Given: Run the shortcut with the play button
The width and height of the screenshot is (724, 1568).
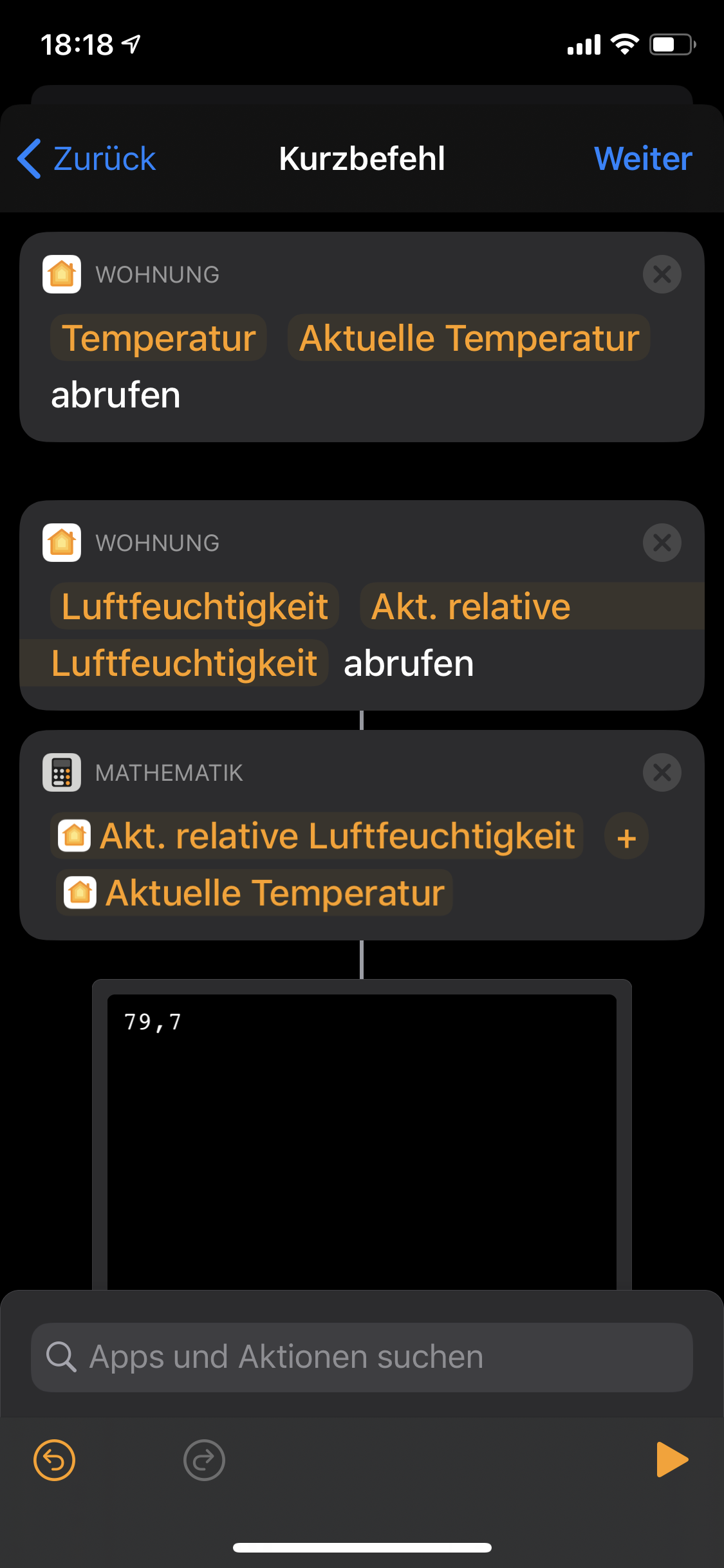Looking at the screenshot, I should (671, 1459).
